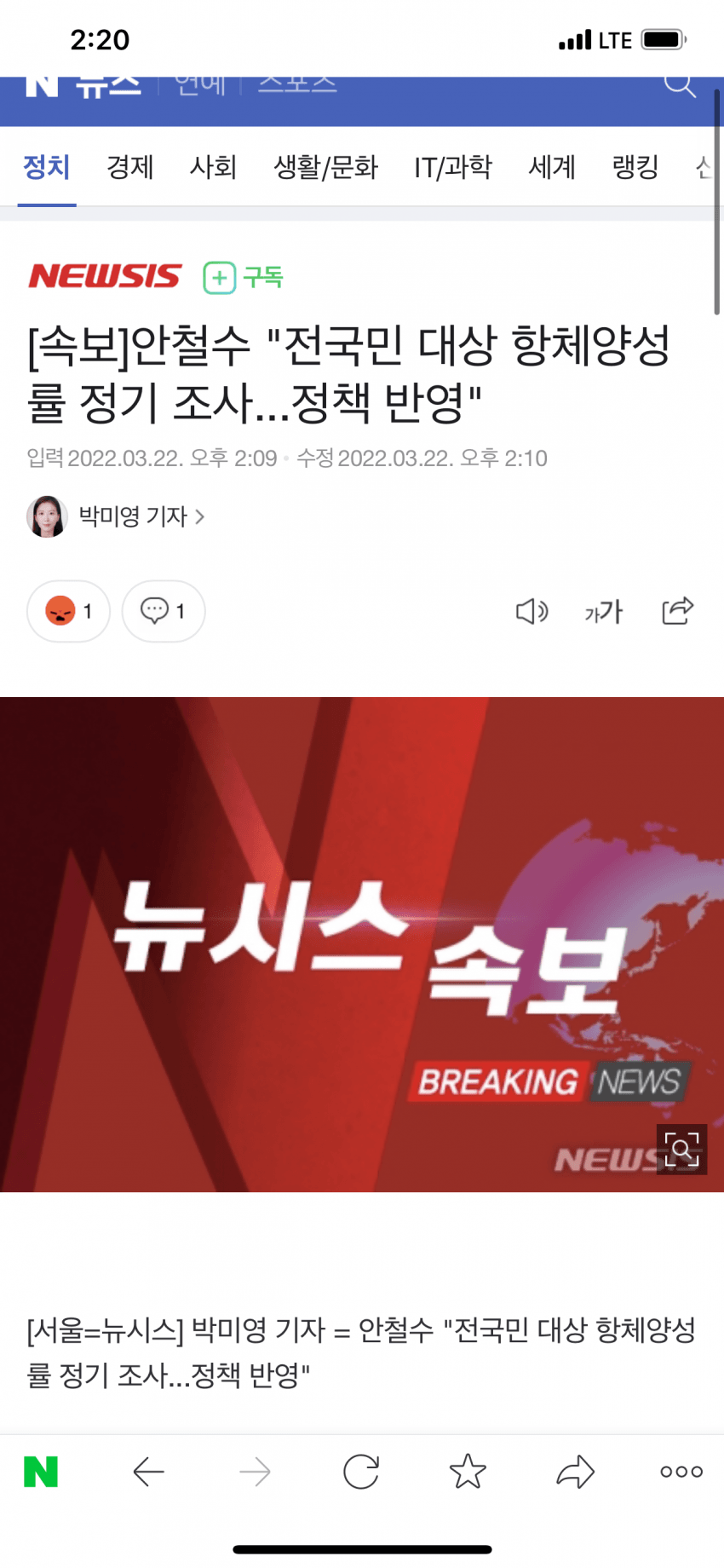Open the search magnifier in the header
The width and height of the screenshot is (724, 1568).
[x=679, y=85]
